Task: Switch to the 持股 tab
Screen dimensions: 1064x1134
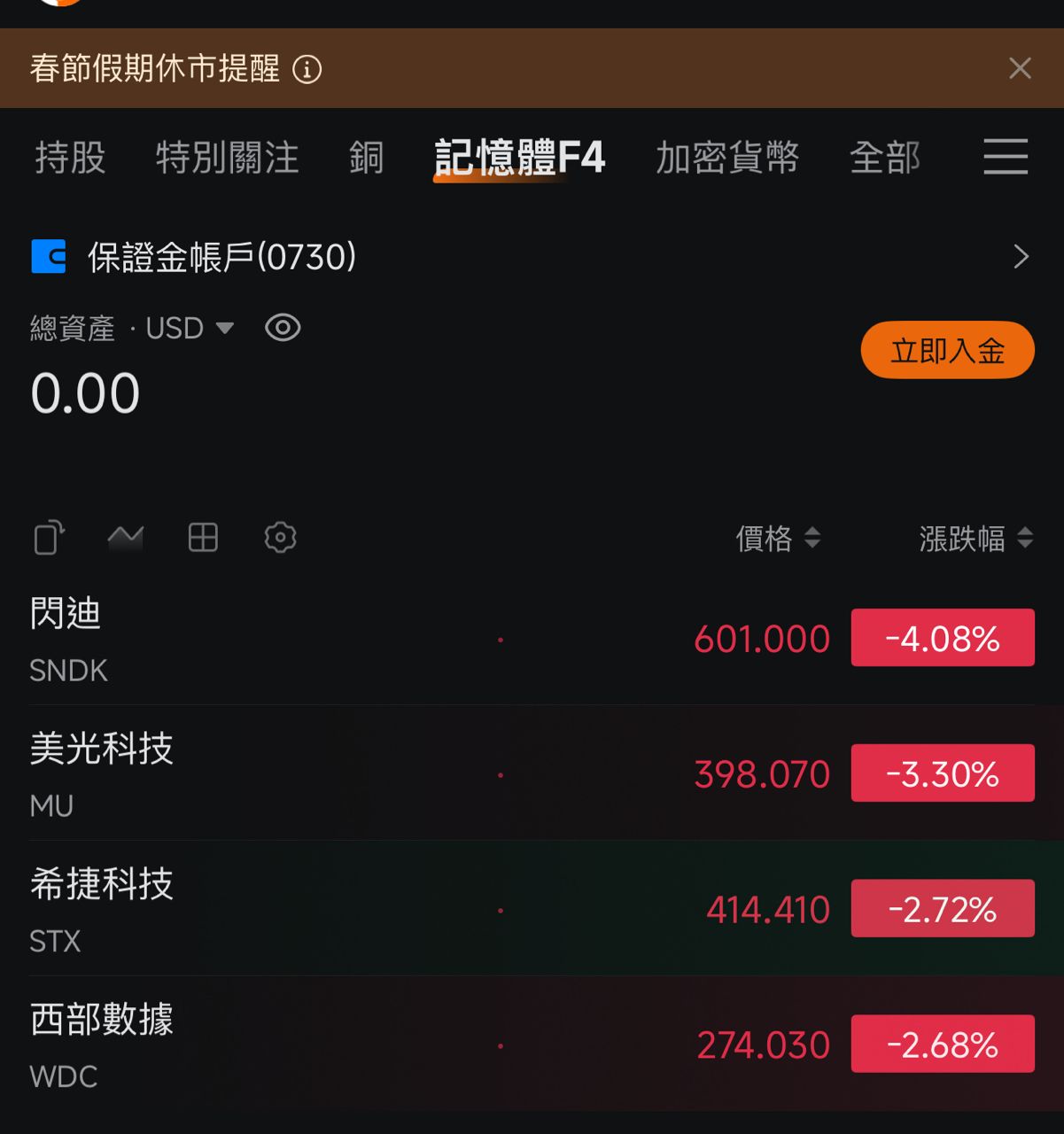Action: (70, 158)
